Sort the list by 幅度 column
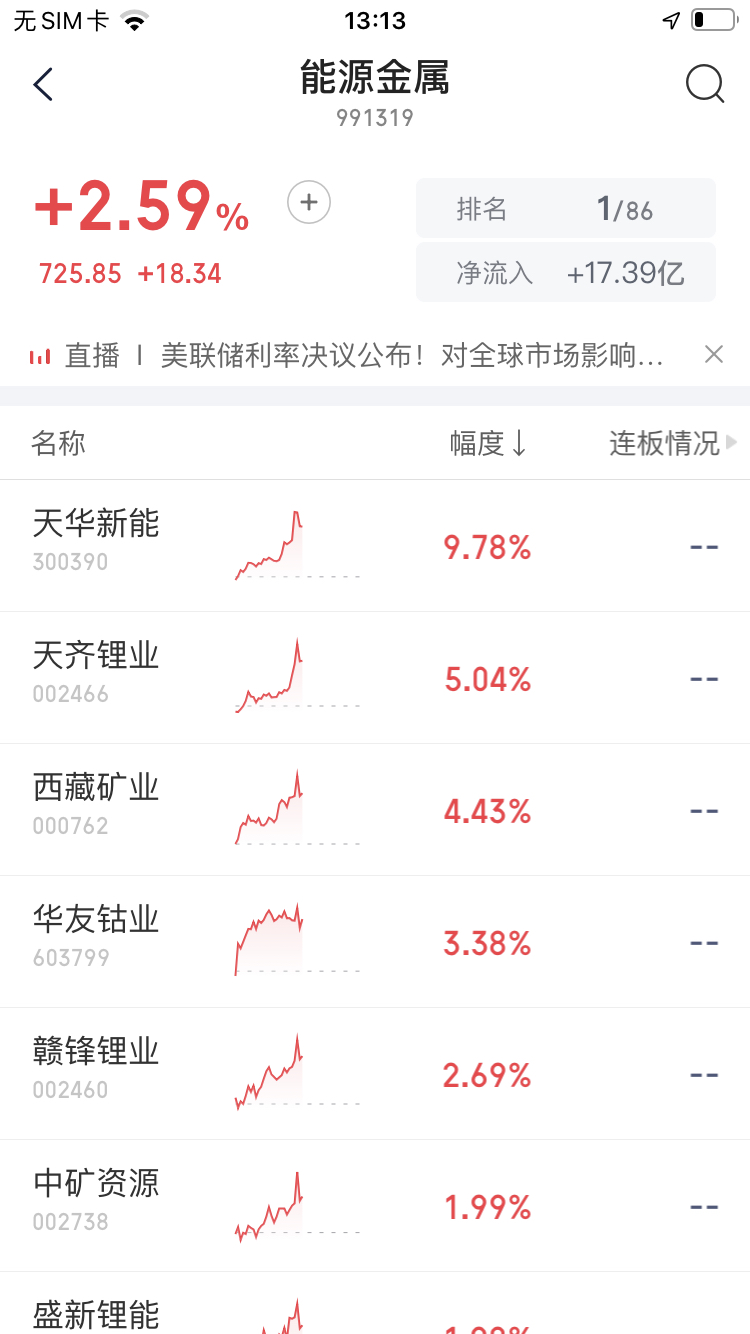750x1334 pixels. [x=488, y=443]
